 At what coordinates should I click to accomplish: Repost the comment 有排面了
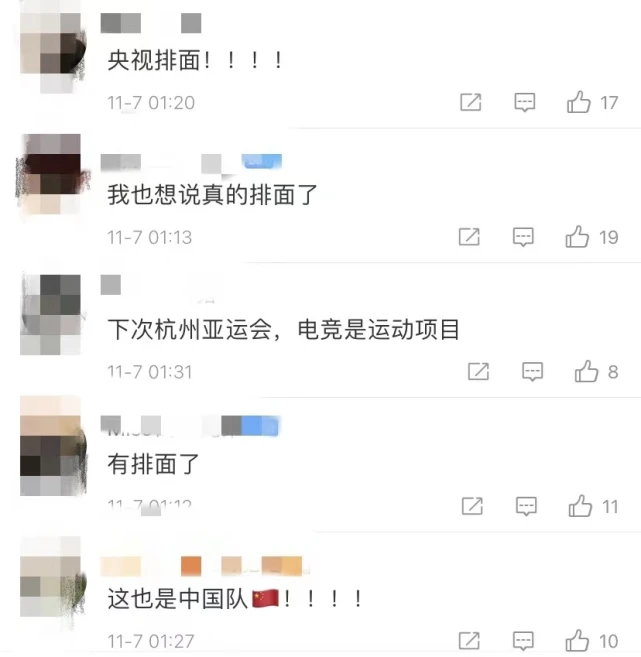tap(472, 507)
